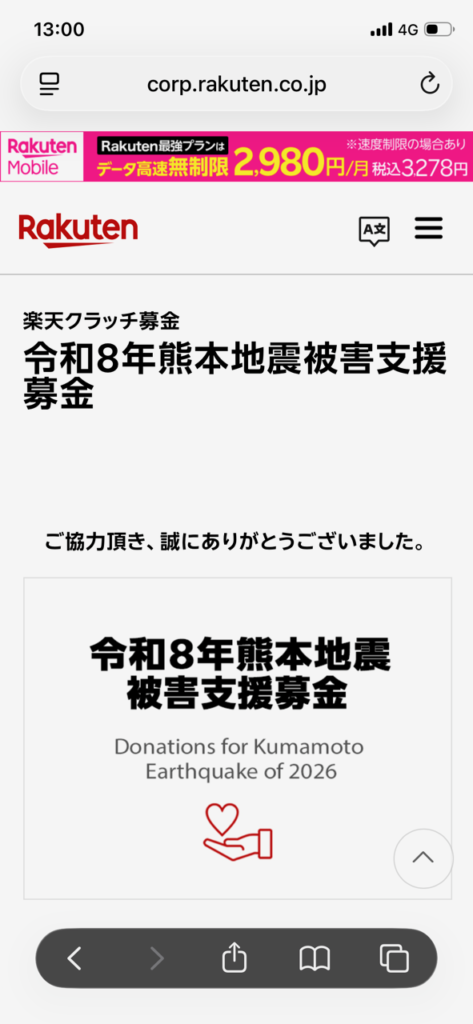Image resolution: width=473 pixels, height=1024 pixels.
Task: Open bookmarks
Action: (x=314, y=959)
